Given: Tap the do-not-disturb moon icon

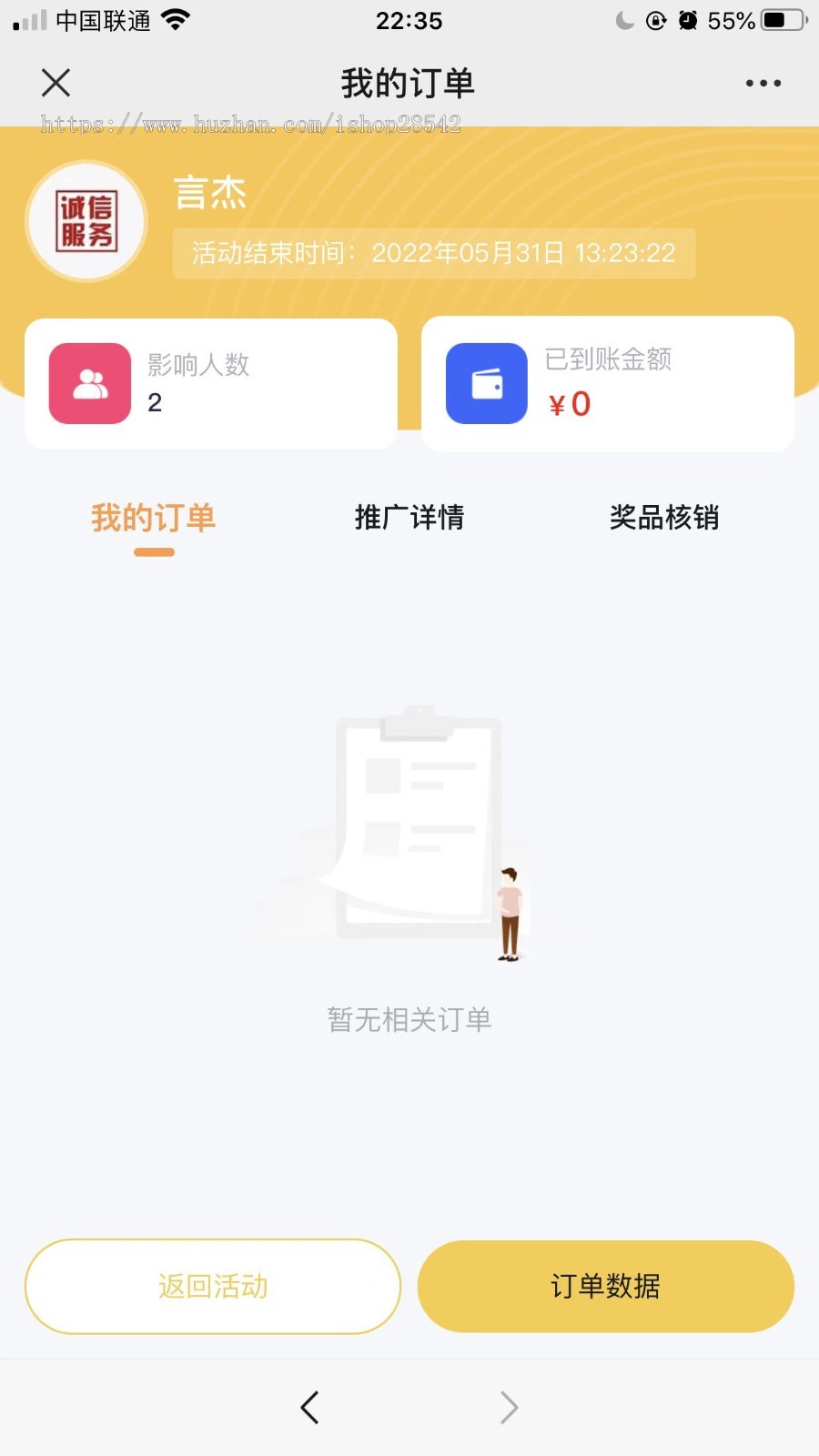Looking at the screenshot, I should click(x=623, y=20).
